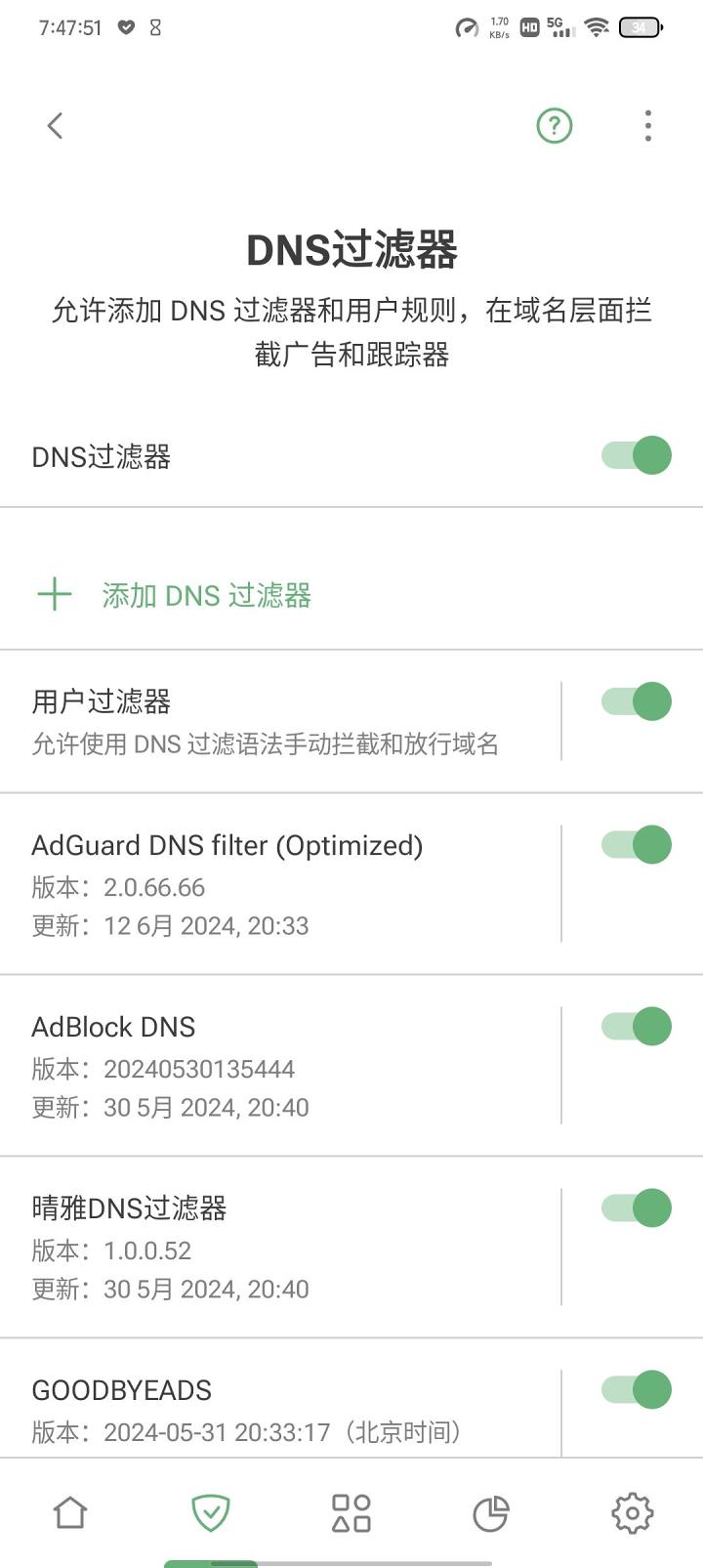This screenshot has height=1568, width=703.
Task: Turn off the main DNS过滤器 switch
Action: point(636,455)
